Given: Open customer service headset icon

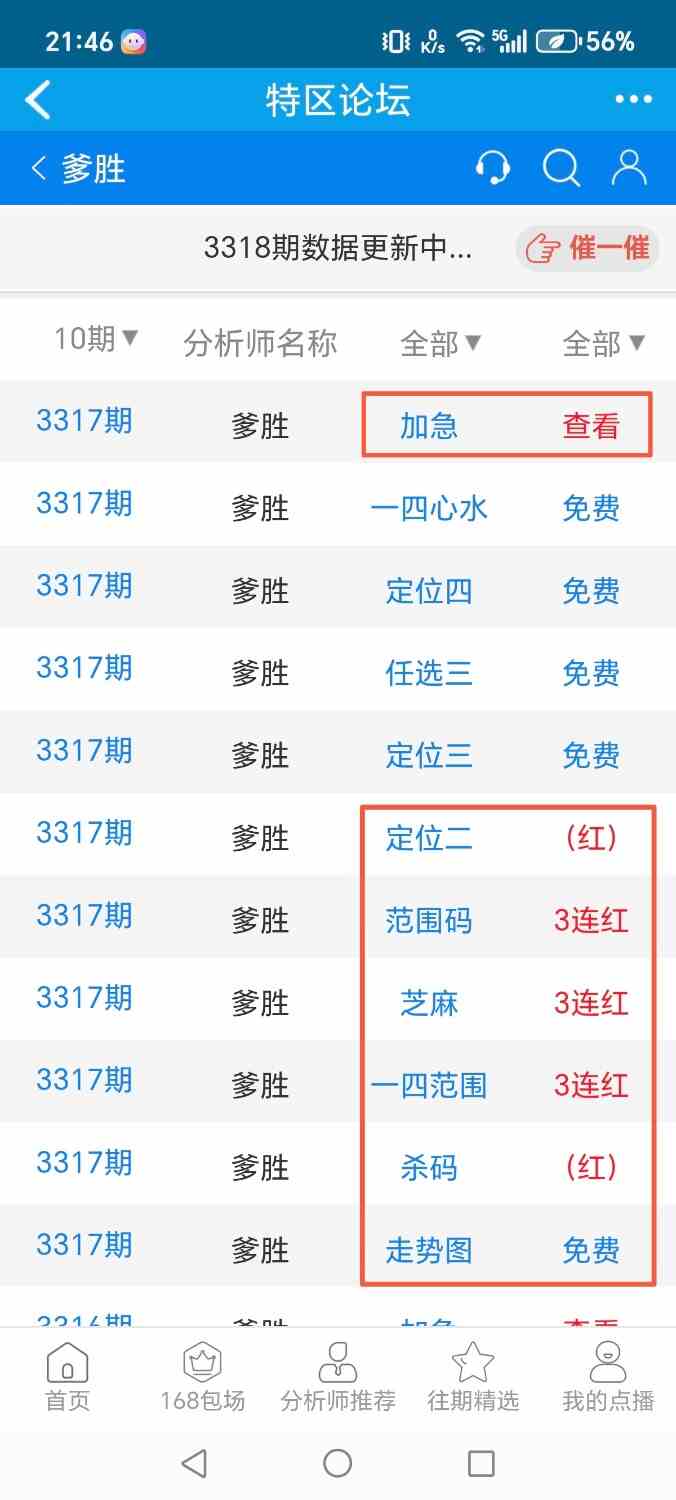Looking at the screenshot, I should coord(493,168).
